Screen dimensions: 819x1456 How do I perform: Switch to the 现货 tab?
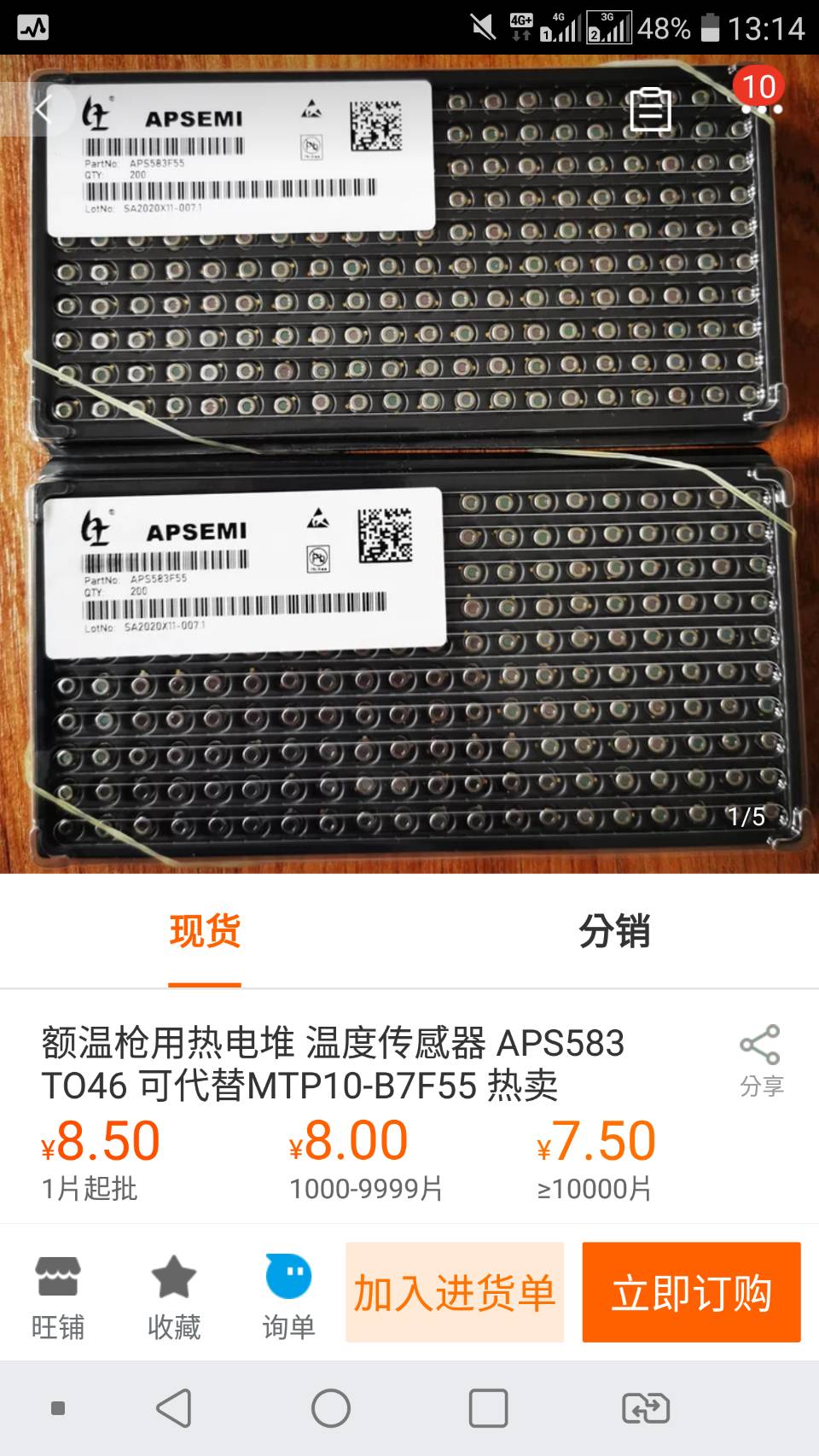(205, 931)
